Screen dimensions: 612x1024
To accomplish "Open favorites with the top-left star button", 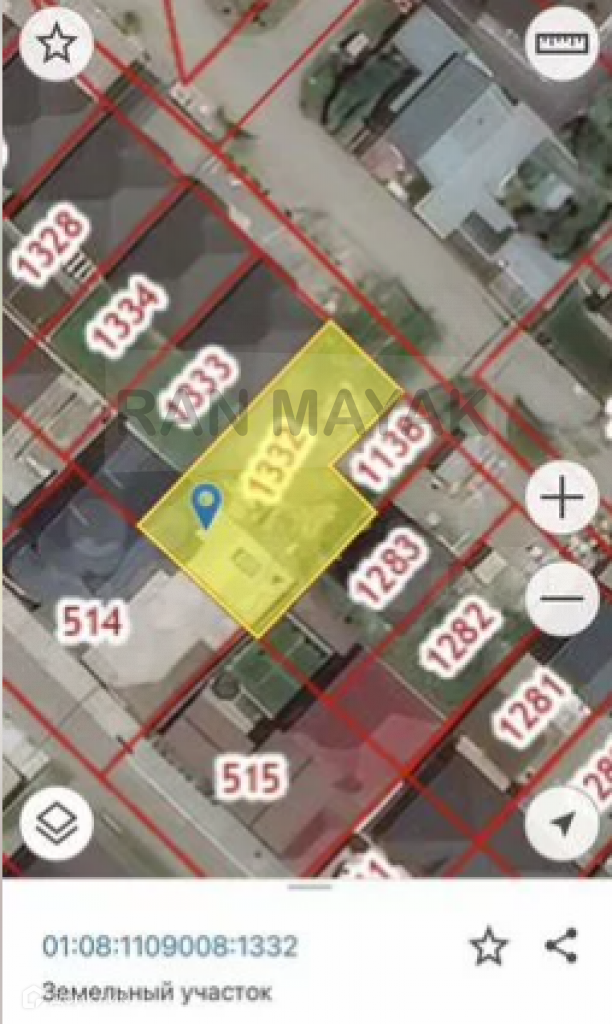I will tap(57, 44).
